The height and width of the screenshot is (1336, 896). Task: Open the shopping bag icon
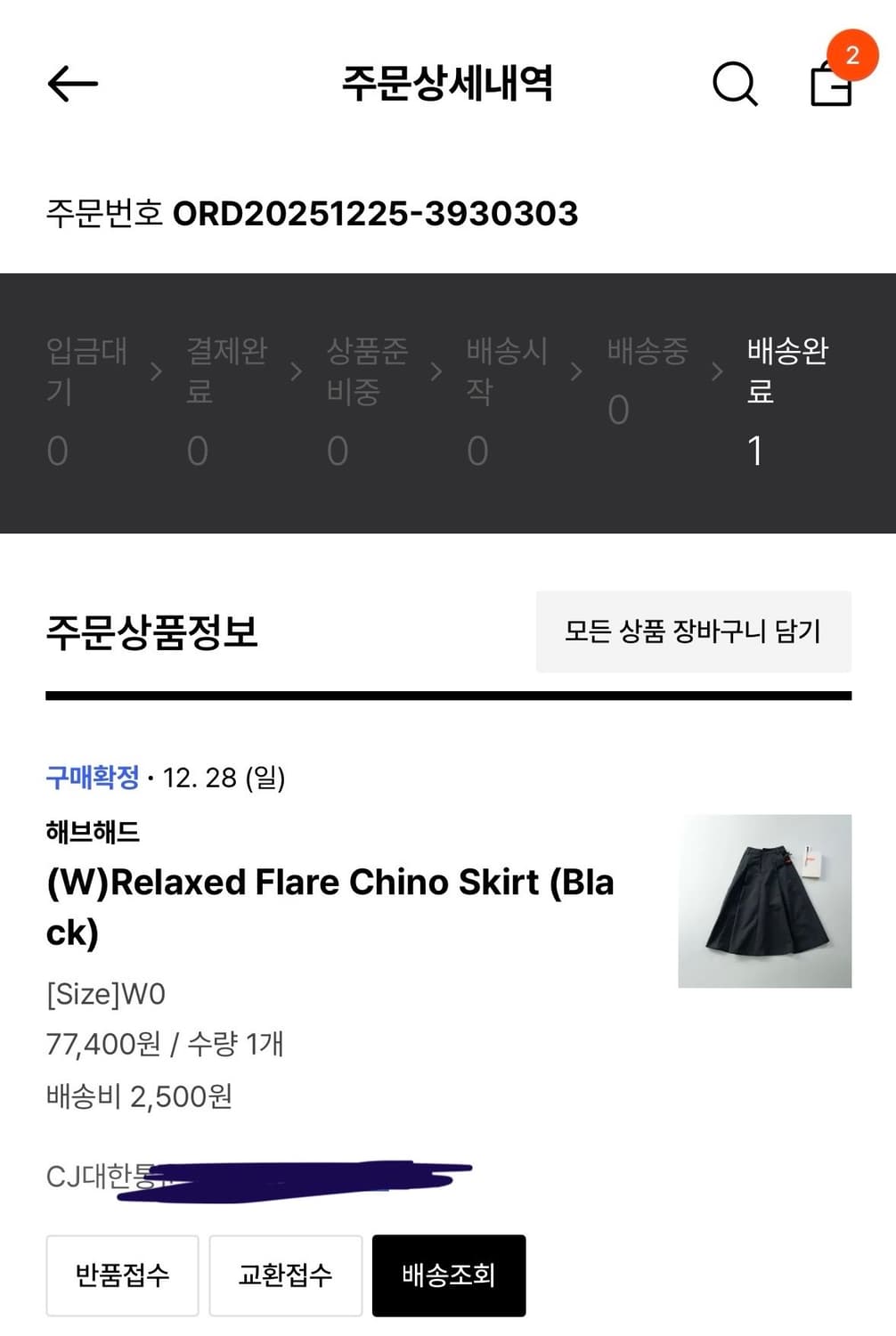(x=828, y=86)
